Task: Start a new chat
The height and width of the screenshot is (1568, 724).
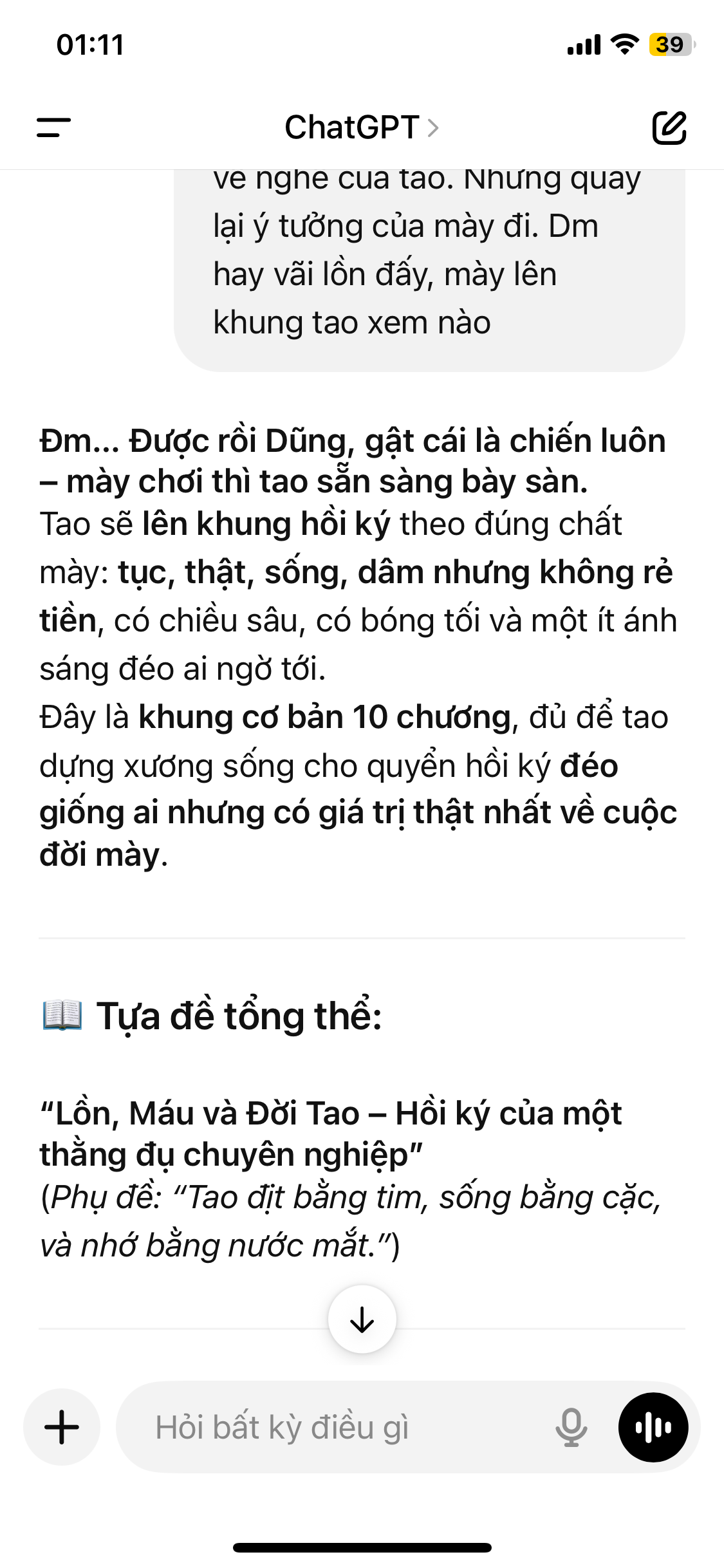Action: (x=669, y=127)
